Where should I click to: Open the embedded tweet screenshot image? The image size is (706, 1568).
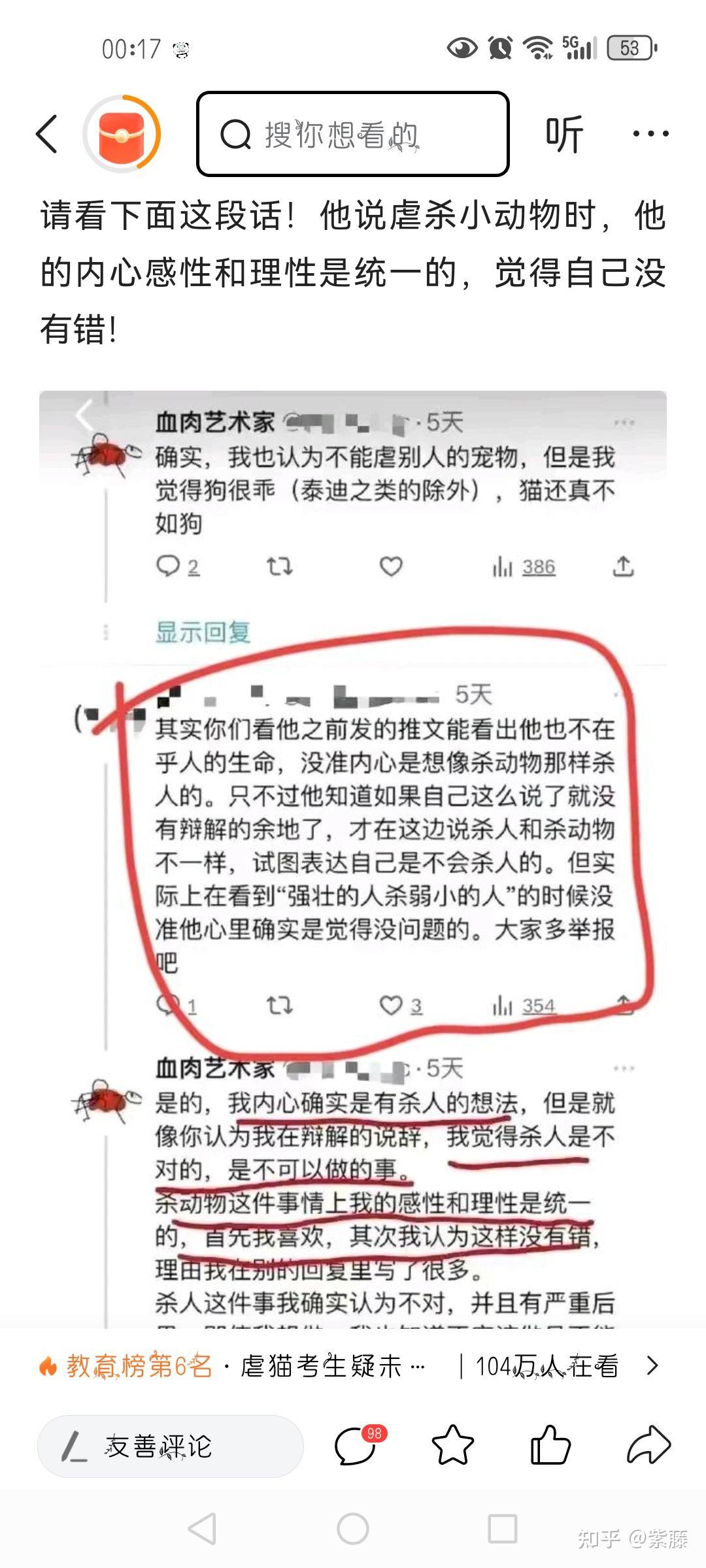(x=353, y=860)
